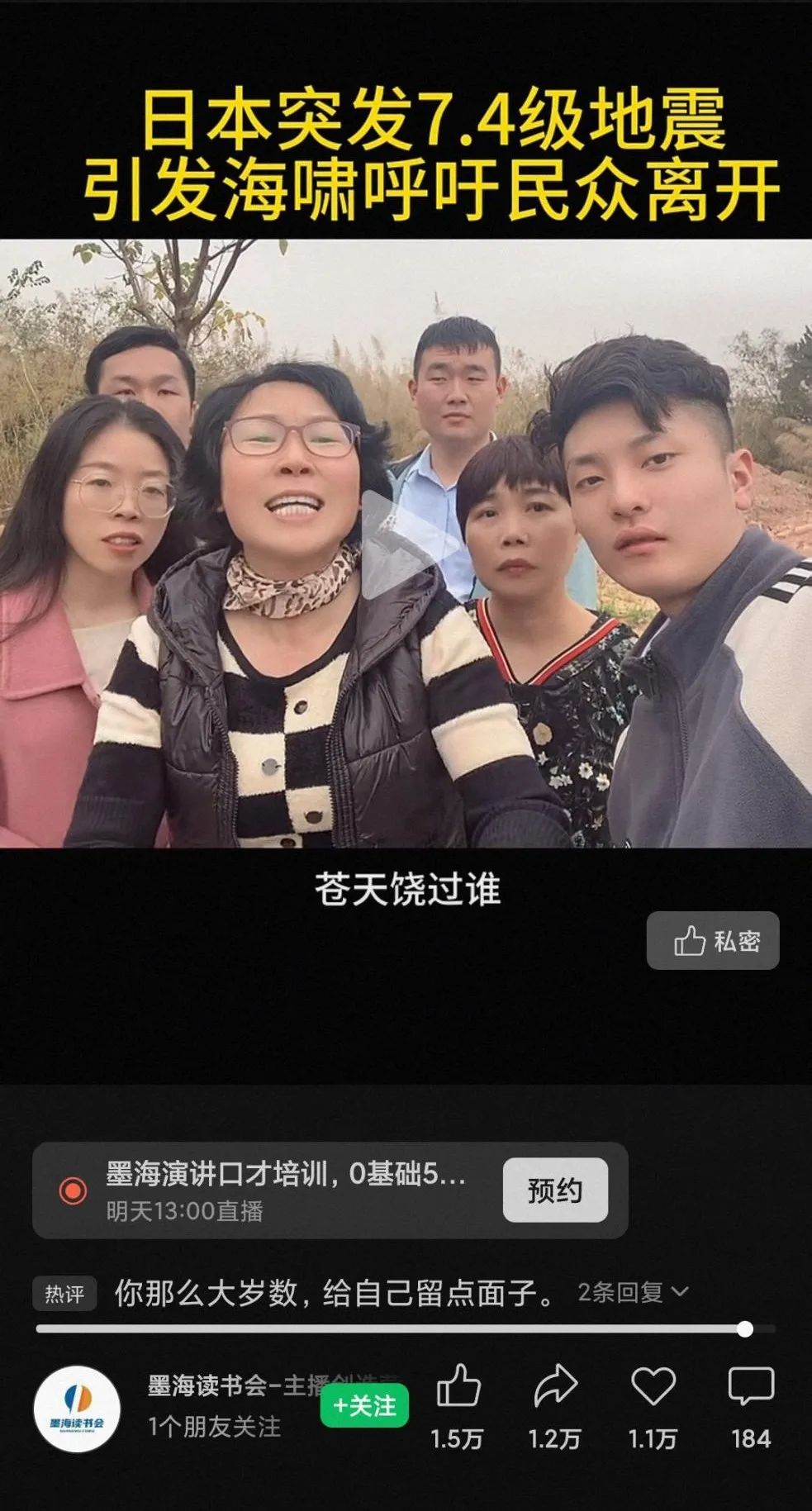Reserve the 墨海演讲口才培训 livestream with 预约
The height and width of the screenshot is (1511, 812).
(555, 1190)
